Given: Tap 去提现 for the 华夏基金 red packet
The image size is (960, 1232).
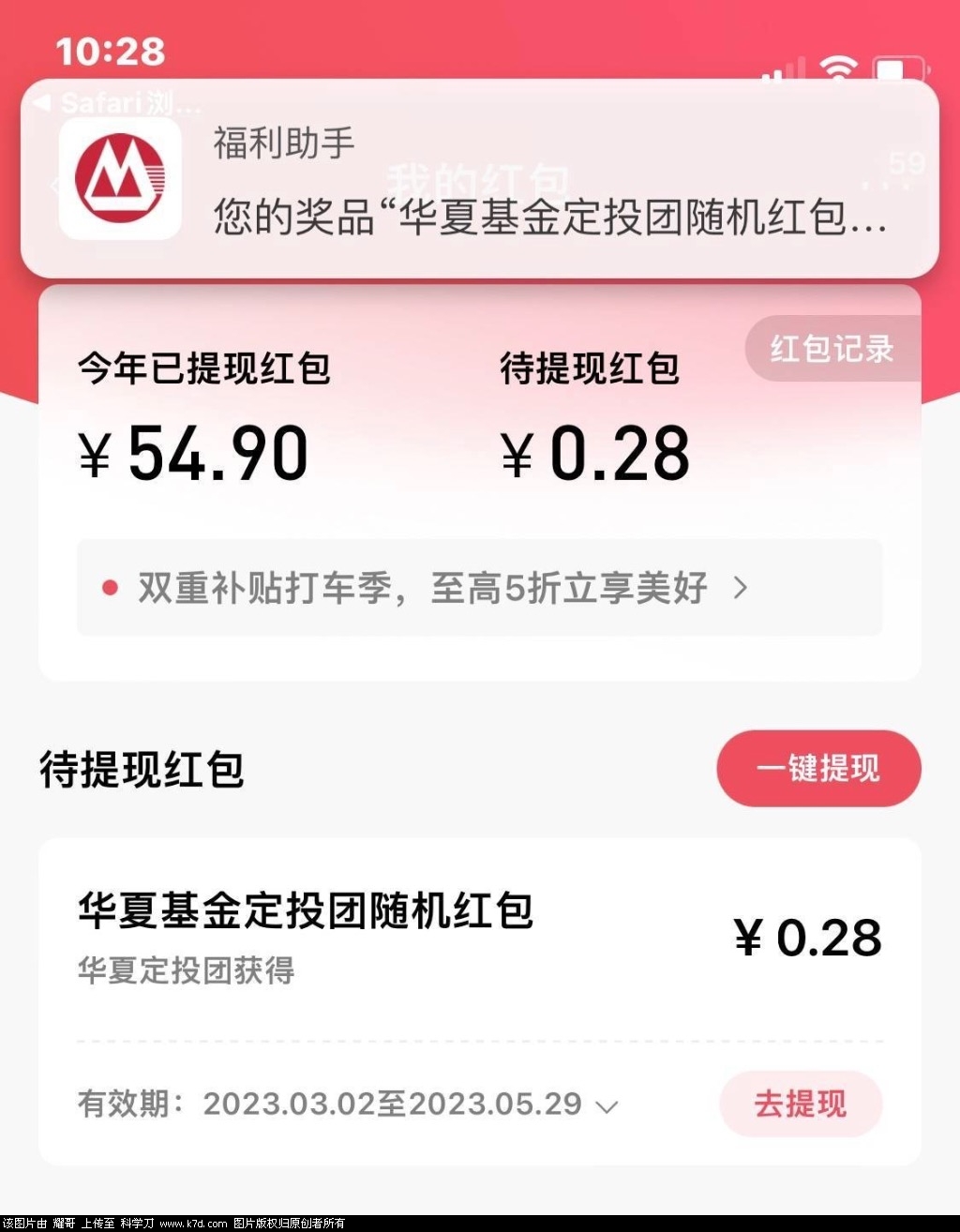Looking at the screenshot, I should [x=801, y=1104].
